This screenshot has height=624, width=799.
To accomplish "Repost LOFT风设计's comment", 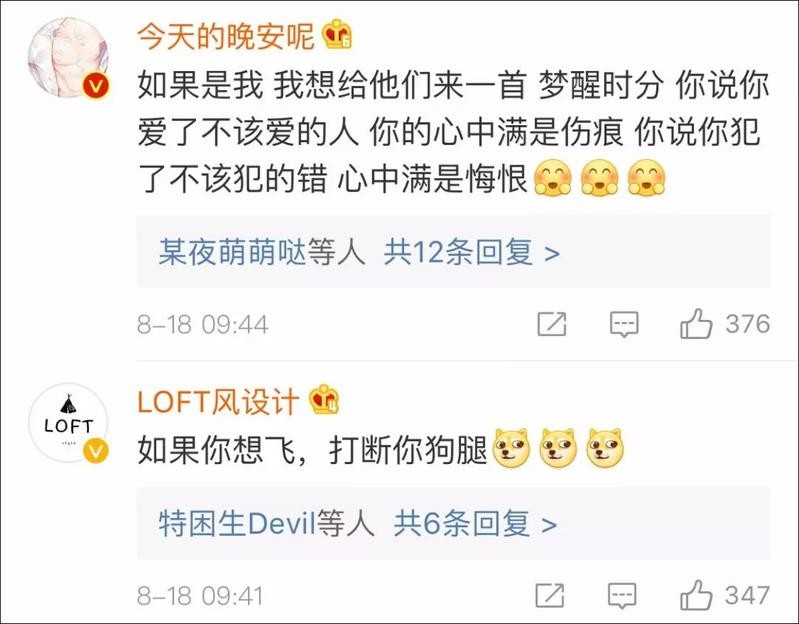I will pos(552,594).
